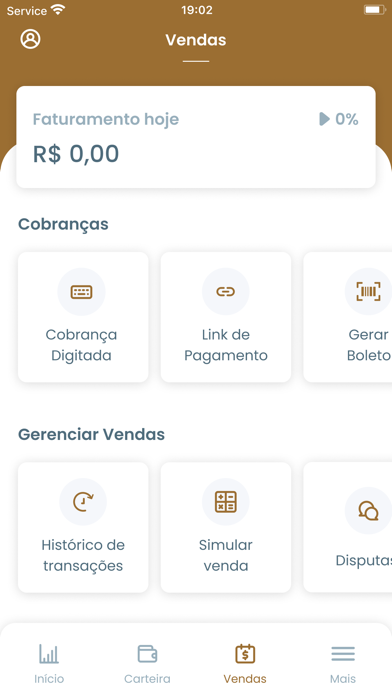View Histórico de transações
392x696 pixels.
pos(83,527)
